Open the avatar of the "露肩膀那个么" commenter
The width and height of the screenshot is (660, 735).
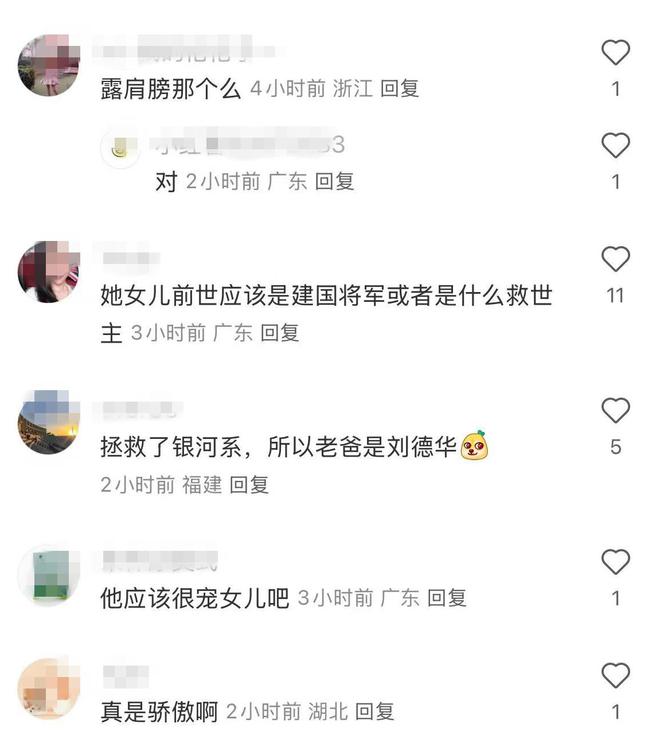(x=49, y=65)
